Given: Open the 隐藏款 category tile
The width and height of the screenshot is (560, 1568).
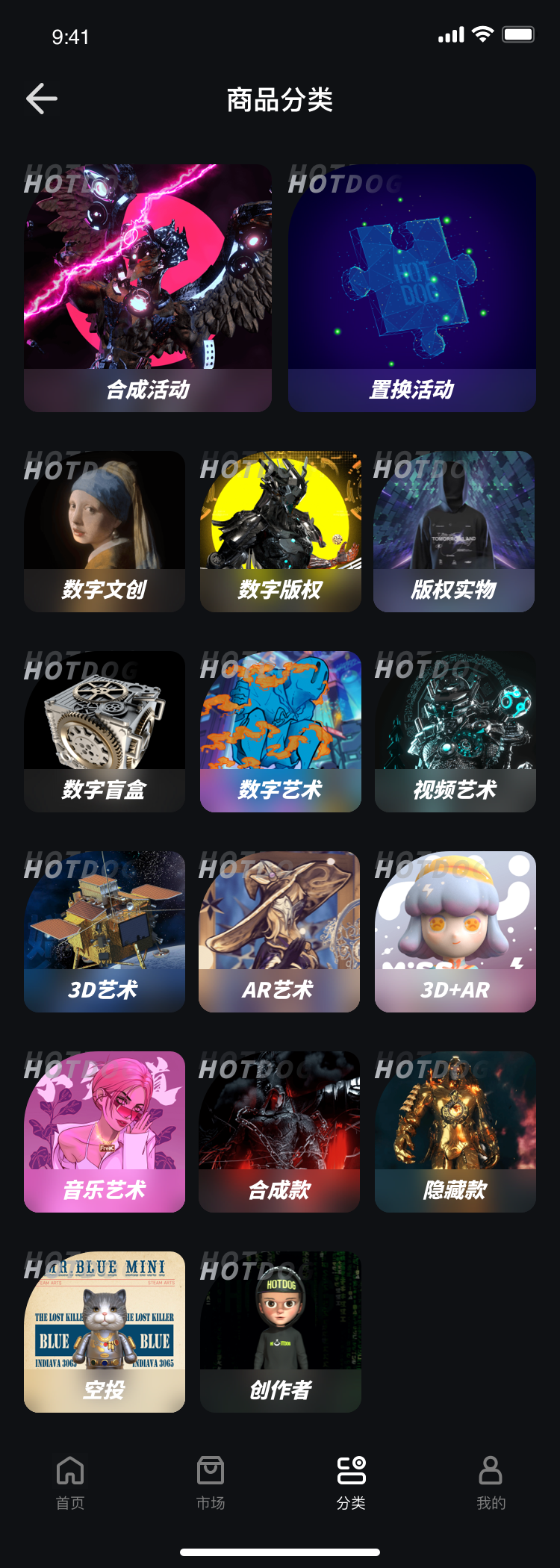Looking at the screenshot, I should 455,1132.
